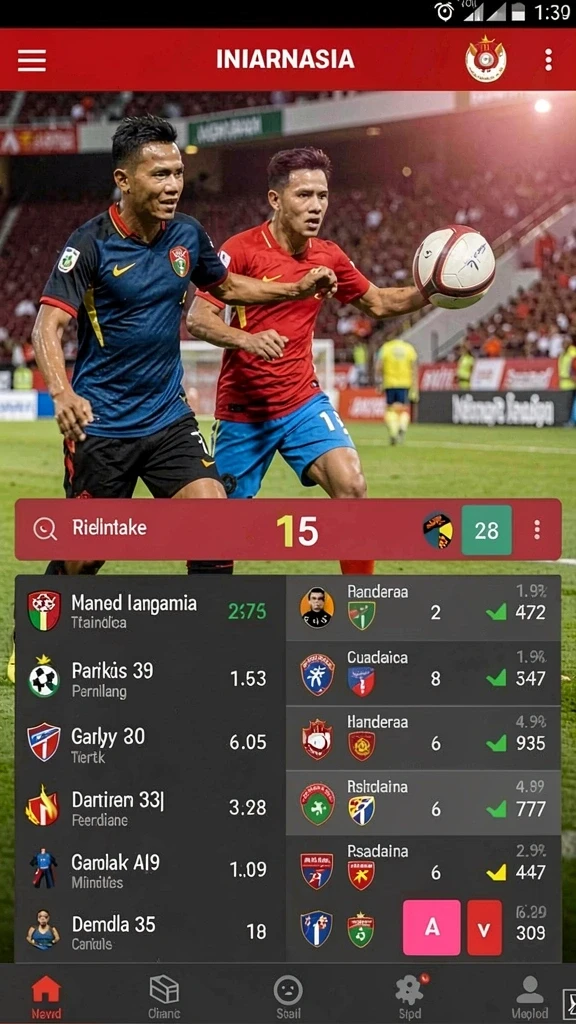
Task: Select the Garlyy 30 row
Action: tap(150, 743)
